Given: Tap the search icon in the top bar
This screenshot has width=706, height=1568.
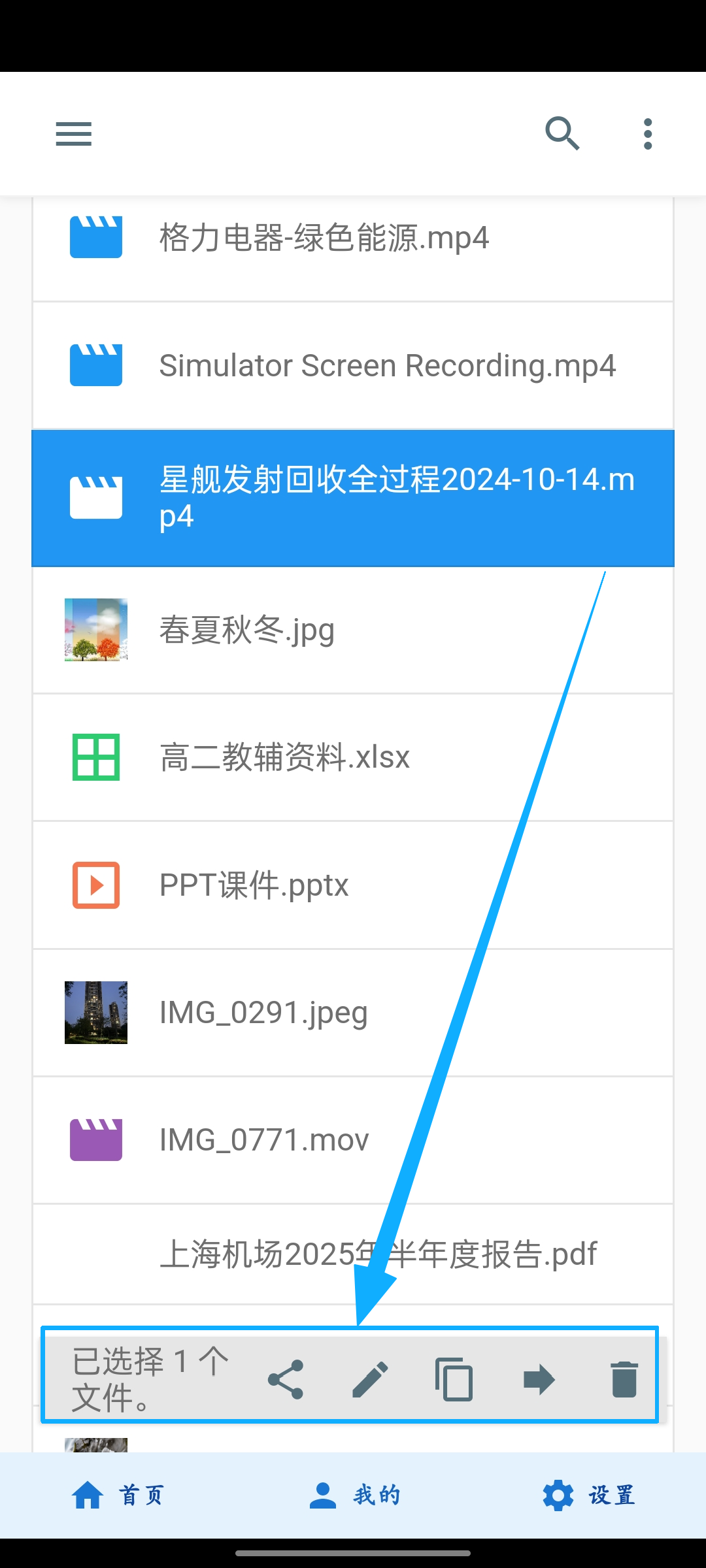Looking at the screenshot, I should pos(562,133).
